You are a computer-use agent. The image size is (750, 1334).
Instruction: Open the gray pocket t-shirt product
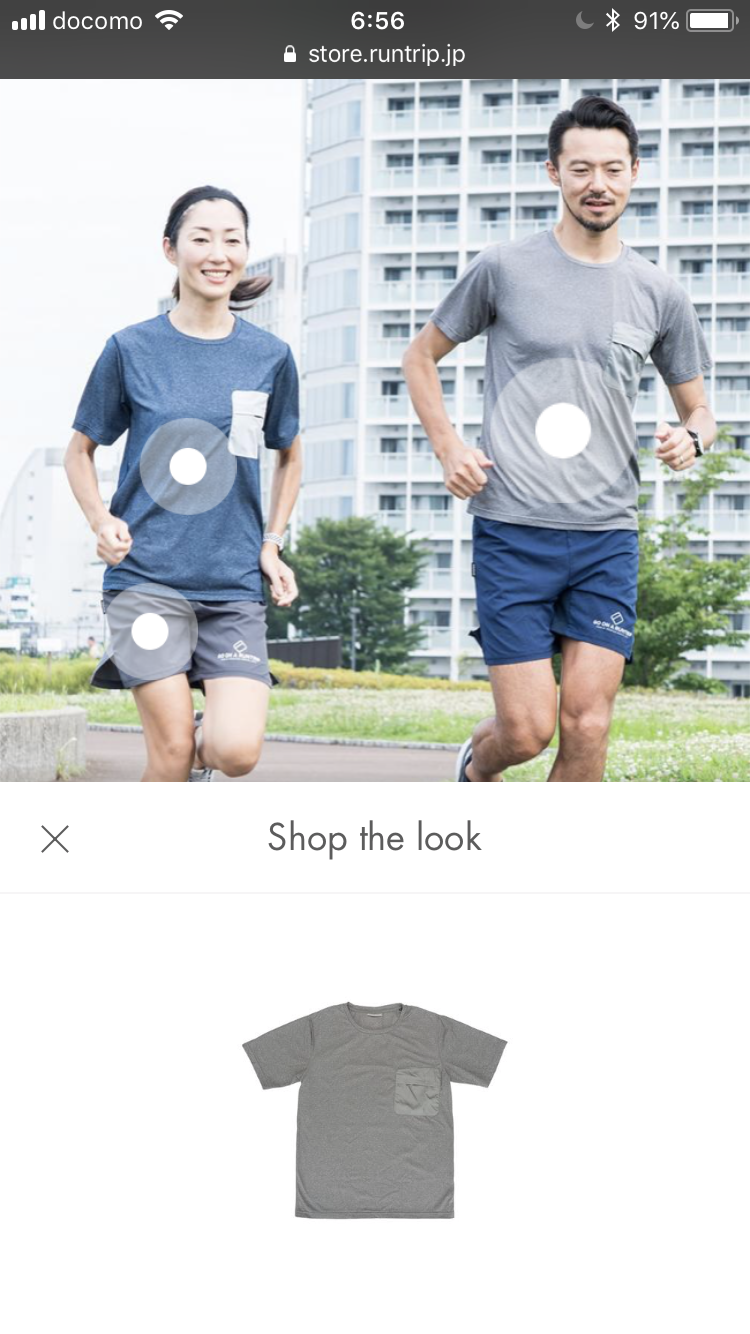(375, 1110)
